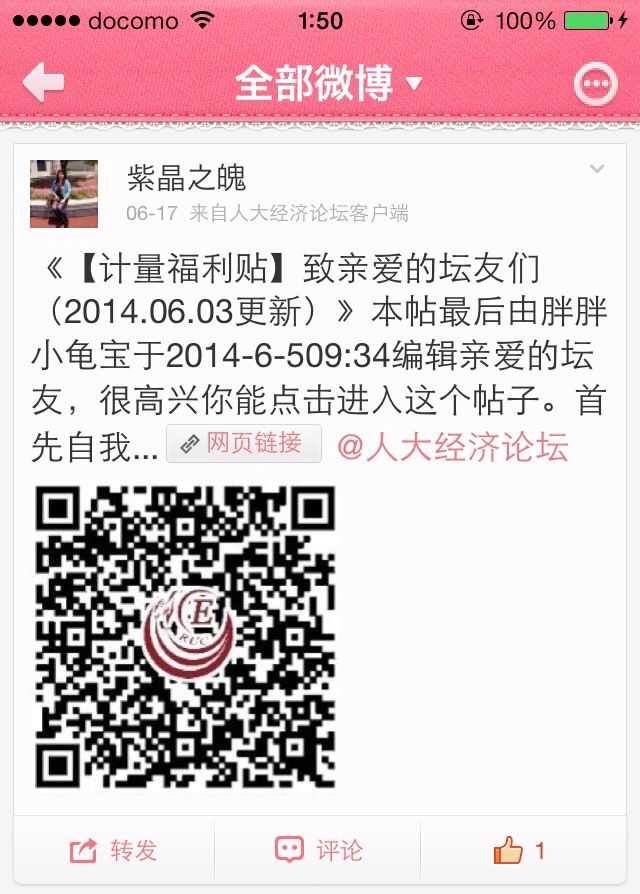Image resolution: width=640 pixels, height=894 pixels.
Task: Open the @人大经济论坛 mention
Action: (x=453, y=446)
